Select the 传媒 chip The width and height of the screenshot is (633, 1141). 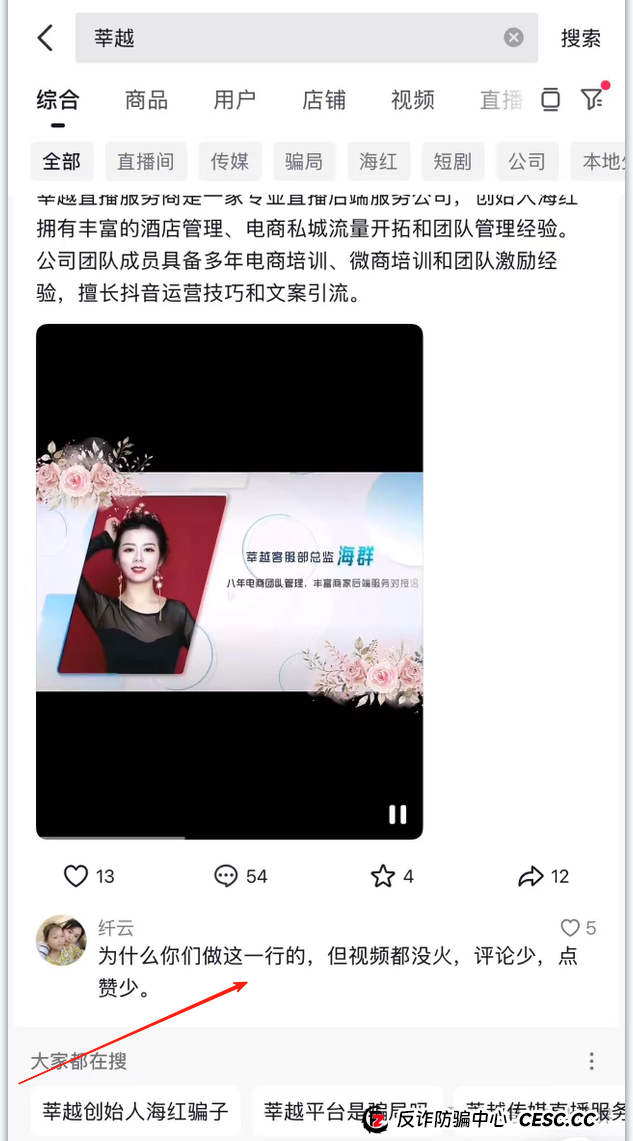(x=230, y=161)
